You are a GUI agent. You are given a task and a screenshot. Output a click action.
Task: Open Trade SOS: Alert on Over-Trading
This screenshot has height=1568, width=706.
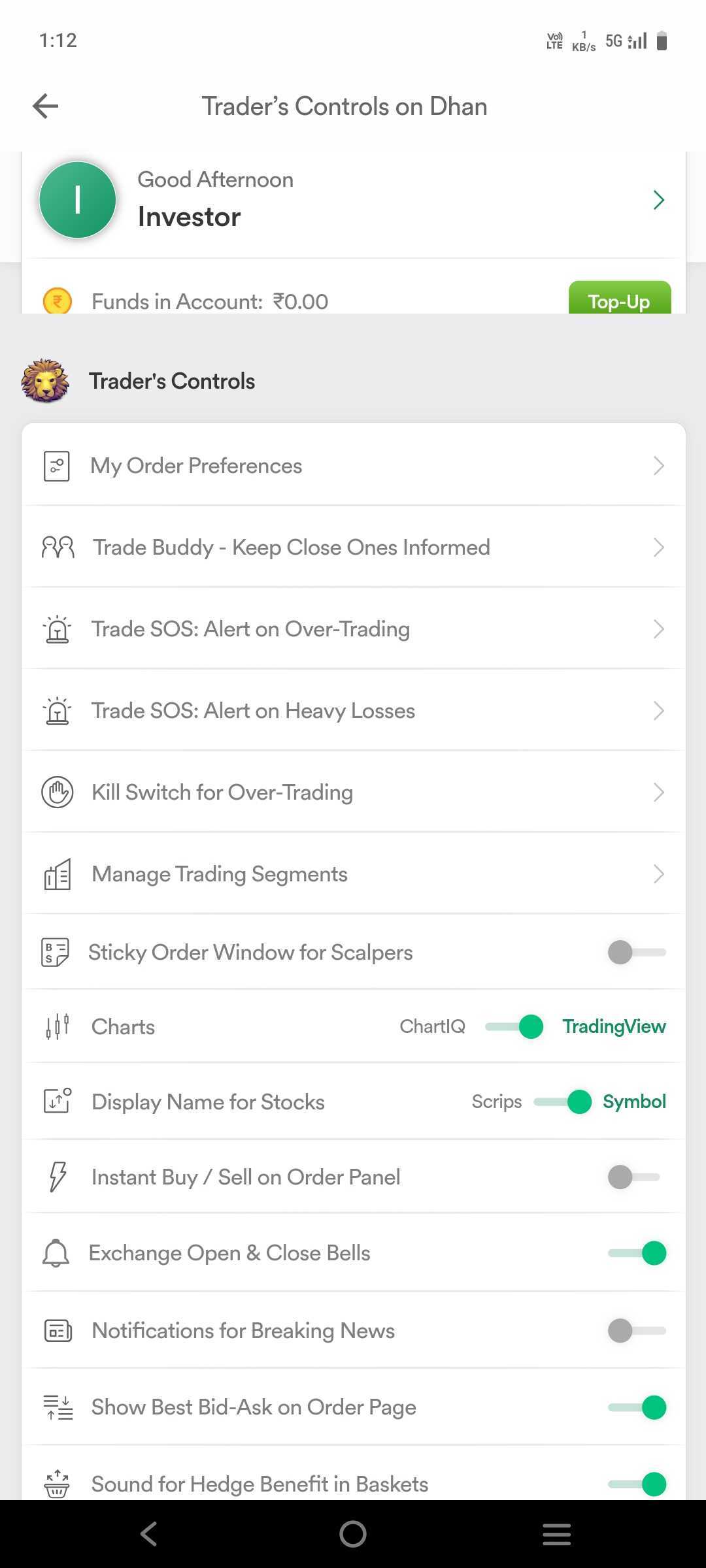[353, 629]
